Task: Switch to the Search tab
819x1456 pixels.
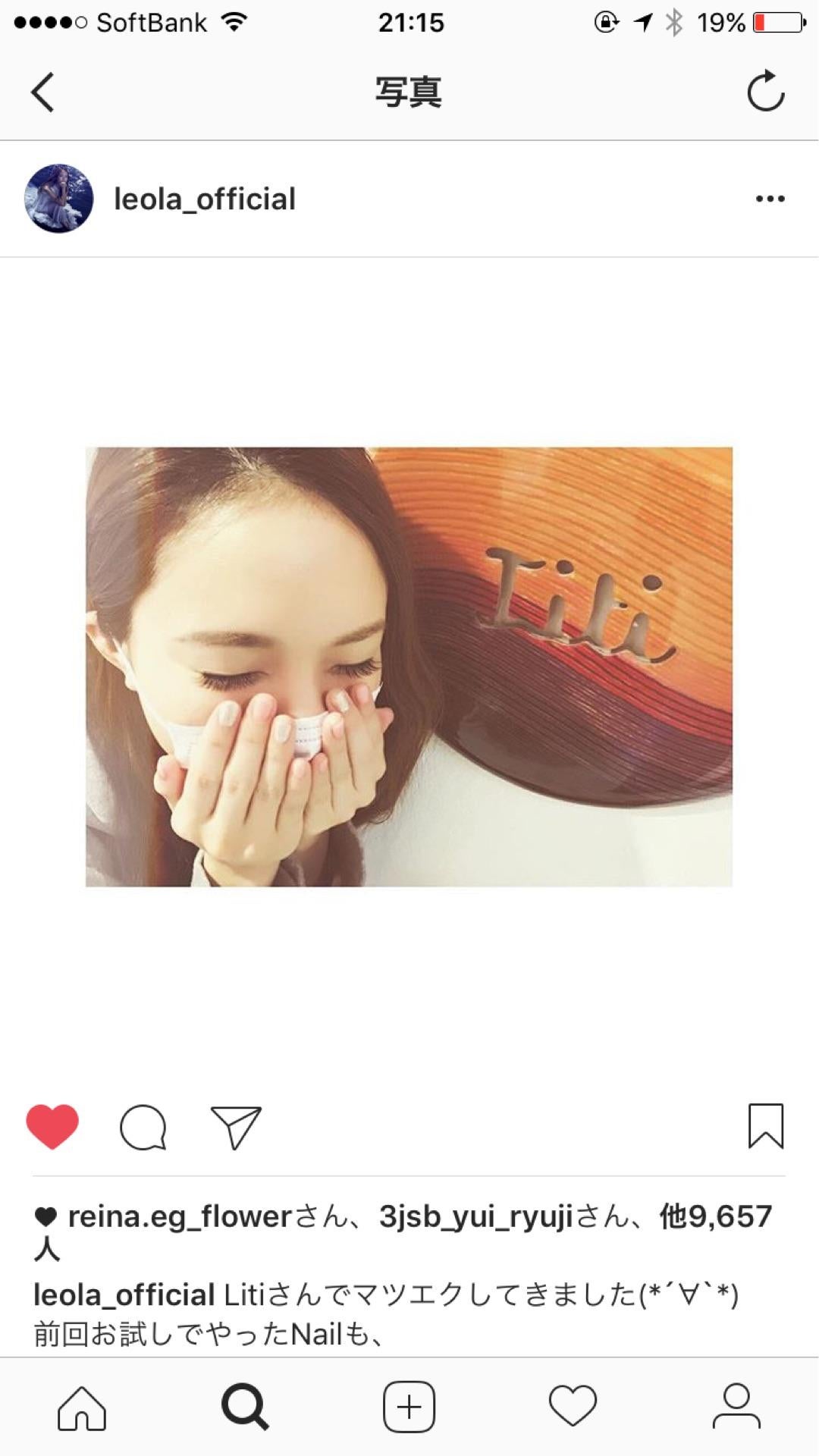Action: click(245, 1407)
